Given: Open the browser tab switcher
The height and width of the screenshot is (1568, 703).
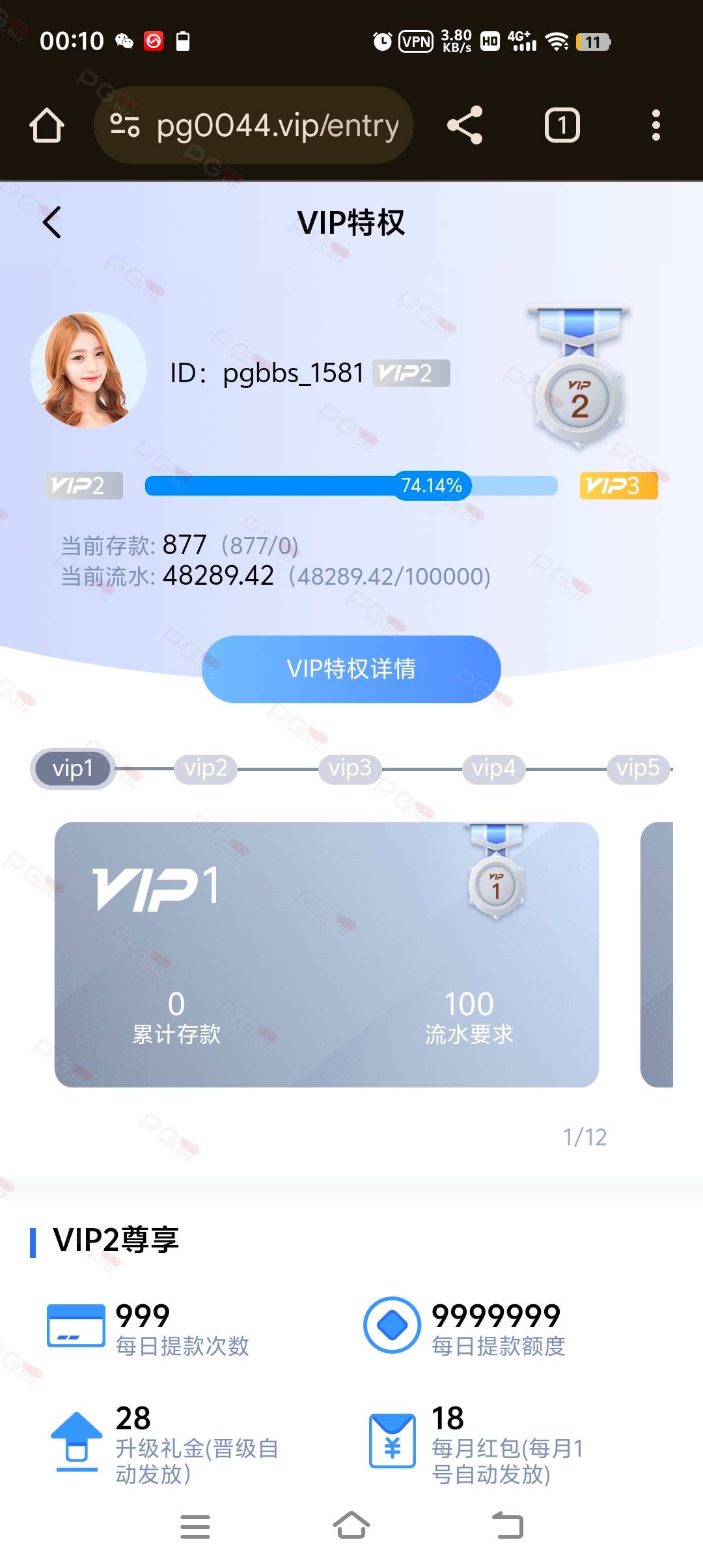Looking at the screenshot, I should pos(562,125).
